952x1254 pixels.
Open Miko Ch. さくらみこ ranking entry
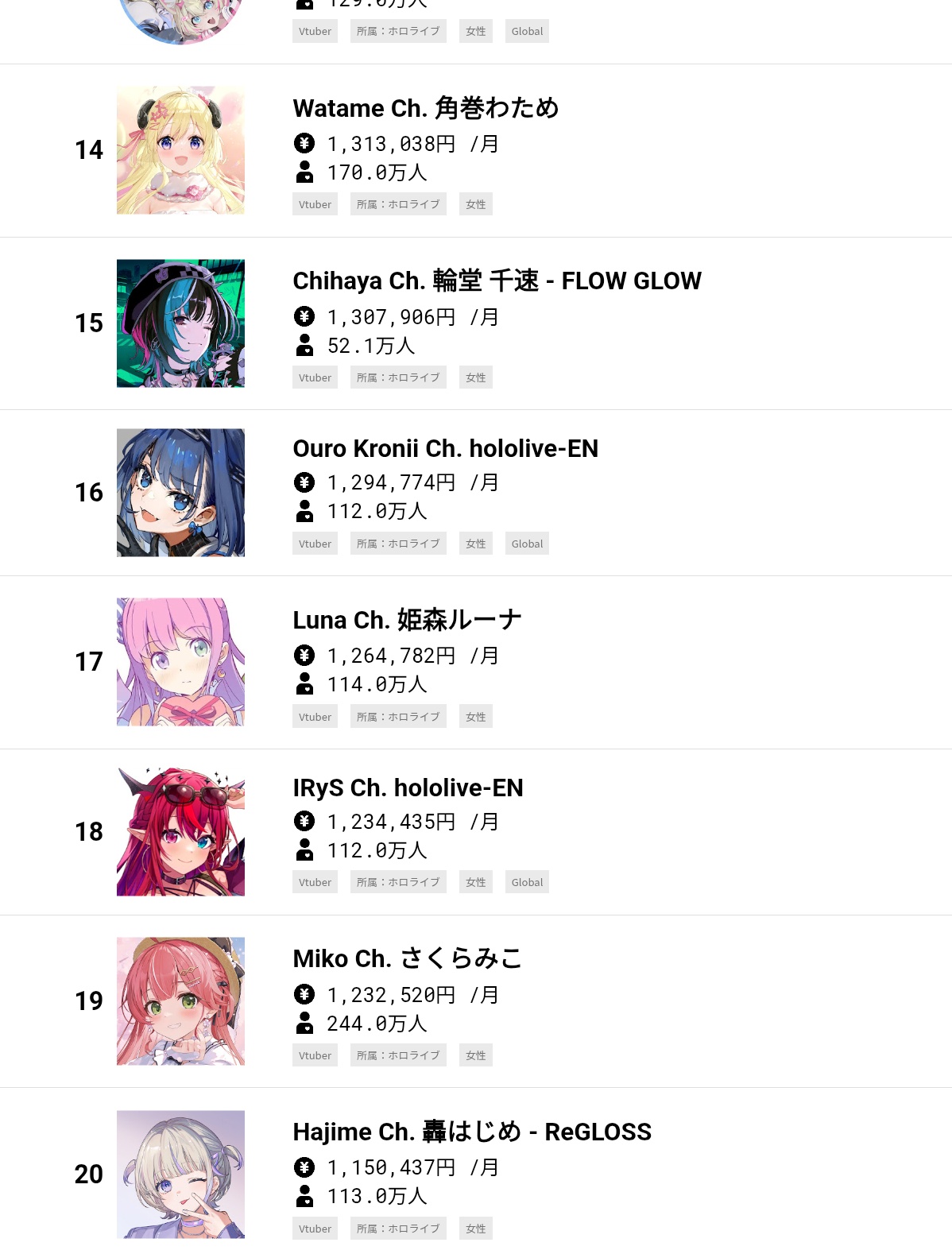click(407, 959)
